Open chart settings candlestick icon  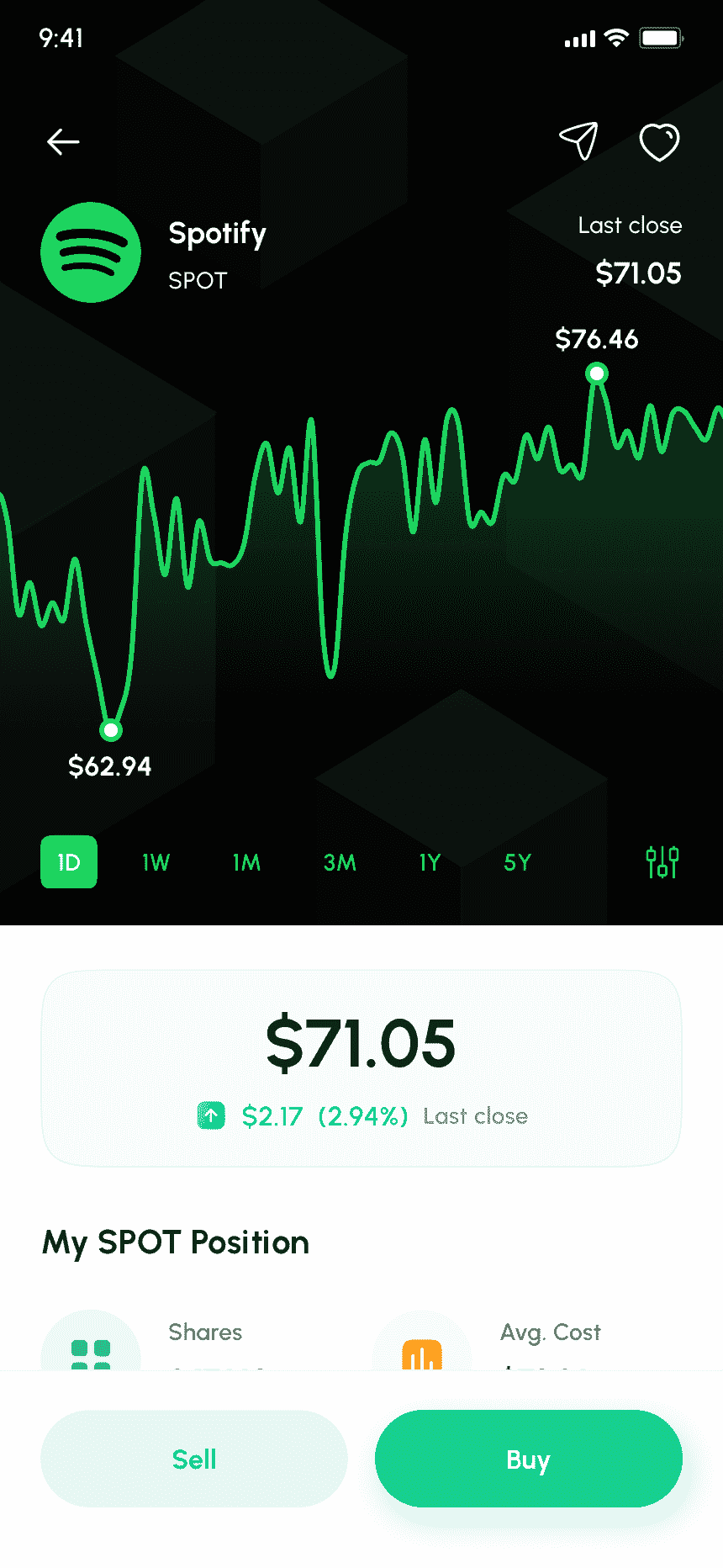[662, 862]
